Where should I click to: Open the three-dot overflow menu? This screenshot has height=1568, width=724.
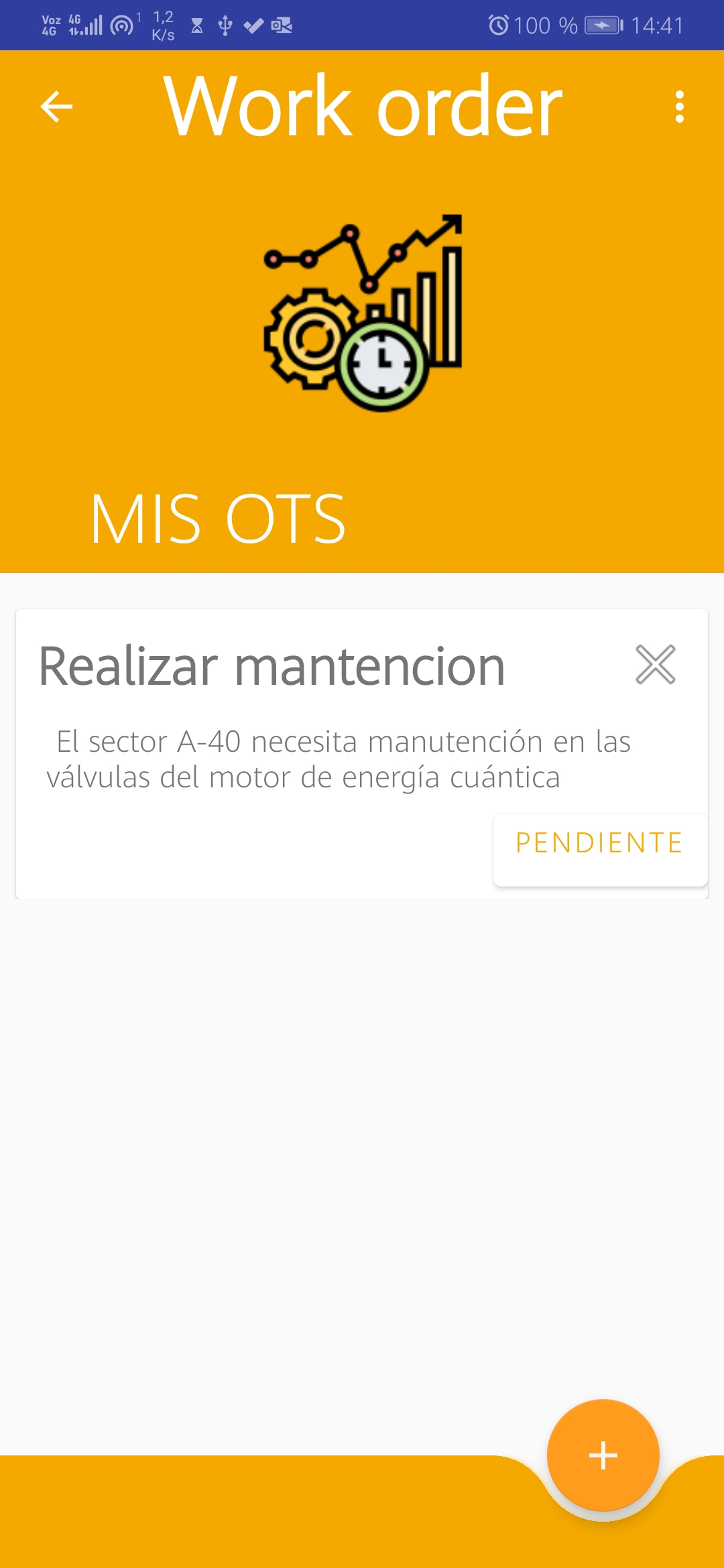coord(680,107)
